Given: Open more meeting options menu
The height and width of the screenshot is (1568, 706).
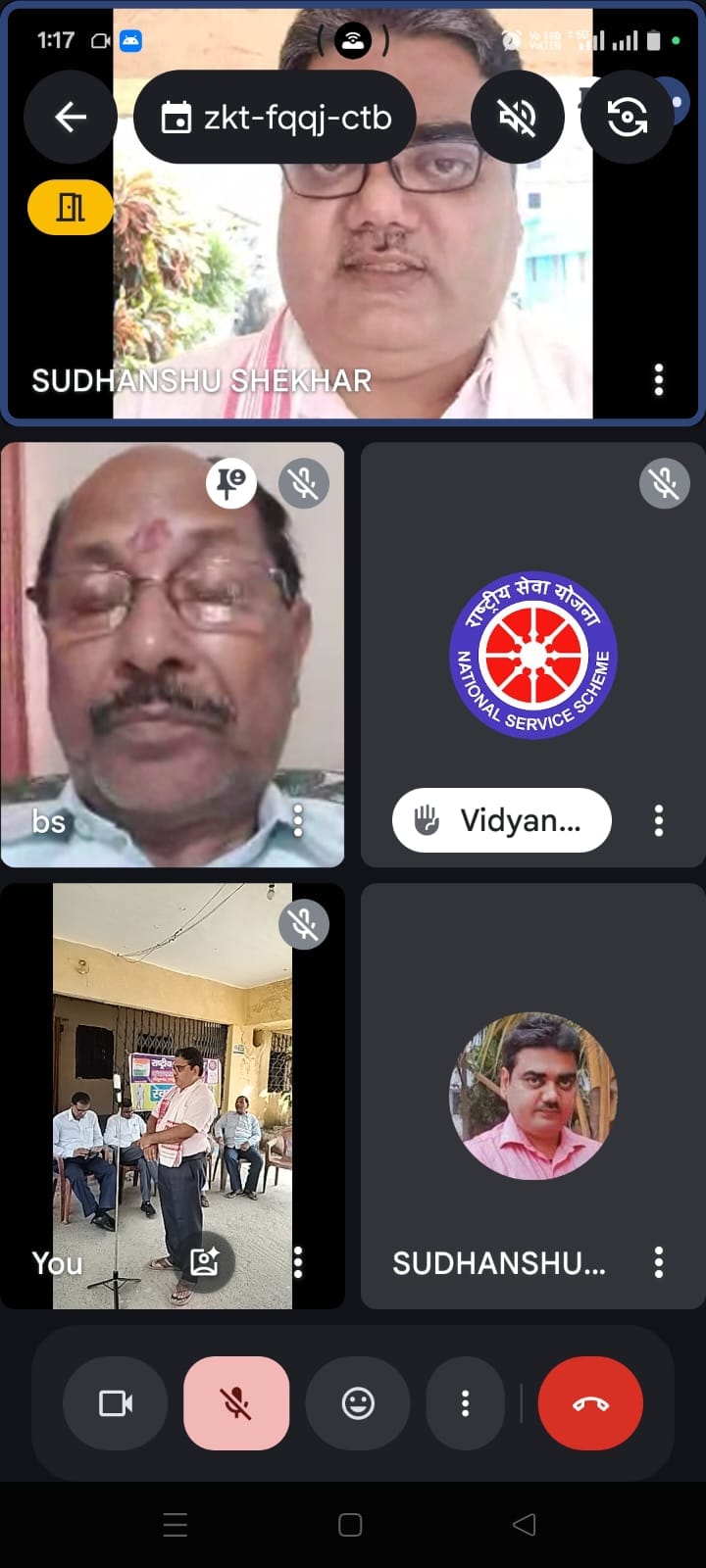Looking at the screenshot, I should [x=465, y=1403].
